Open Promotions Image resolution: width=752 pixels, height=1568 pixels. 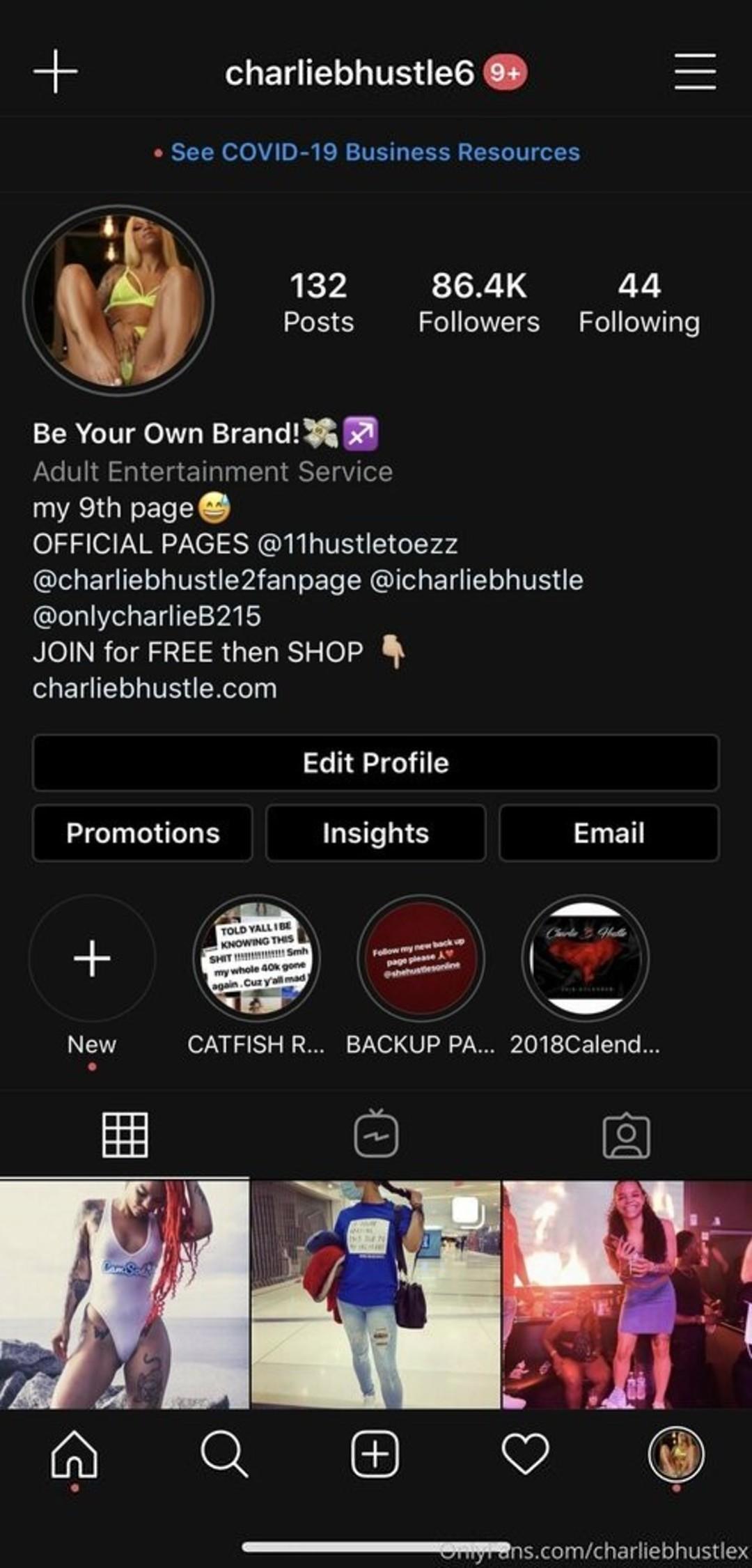(143, 833)
